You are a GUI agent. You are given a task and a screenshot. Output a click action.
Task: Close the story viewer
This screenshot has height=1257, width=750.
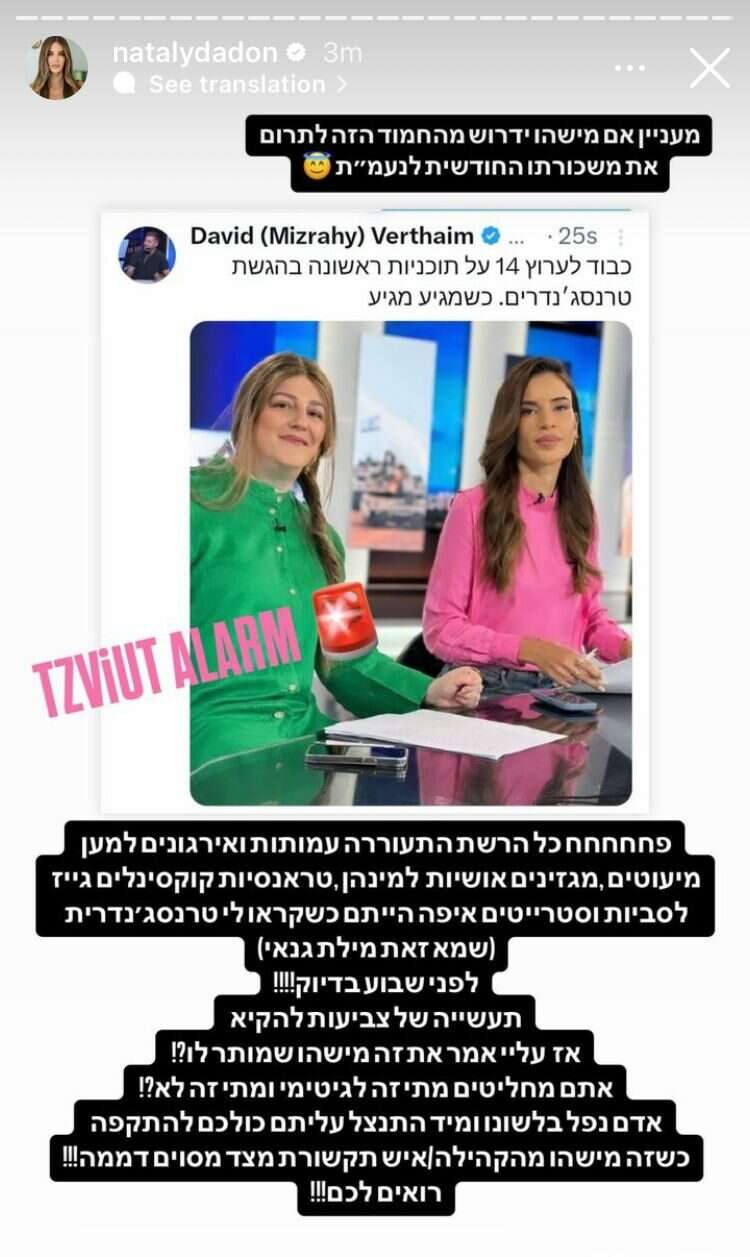coord(709,68)
